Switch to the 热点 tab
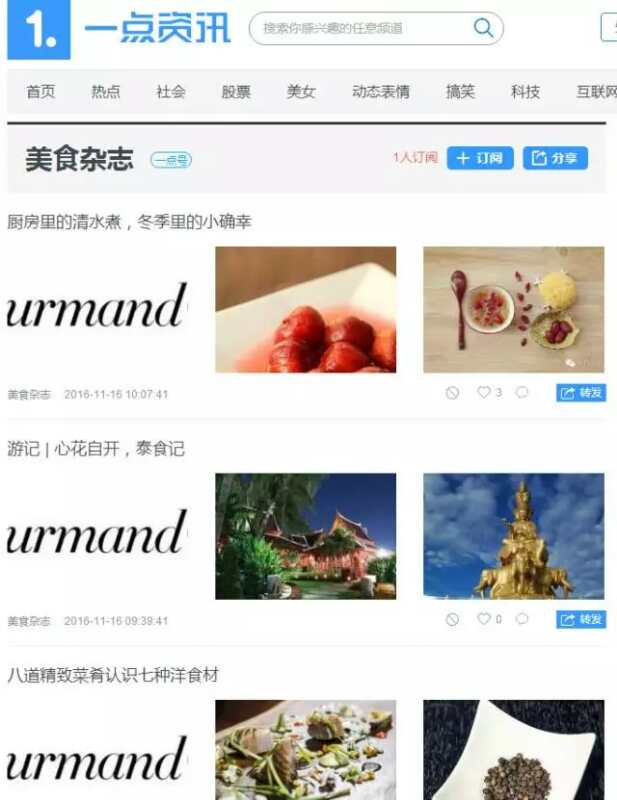 click(x=106, y=92)
